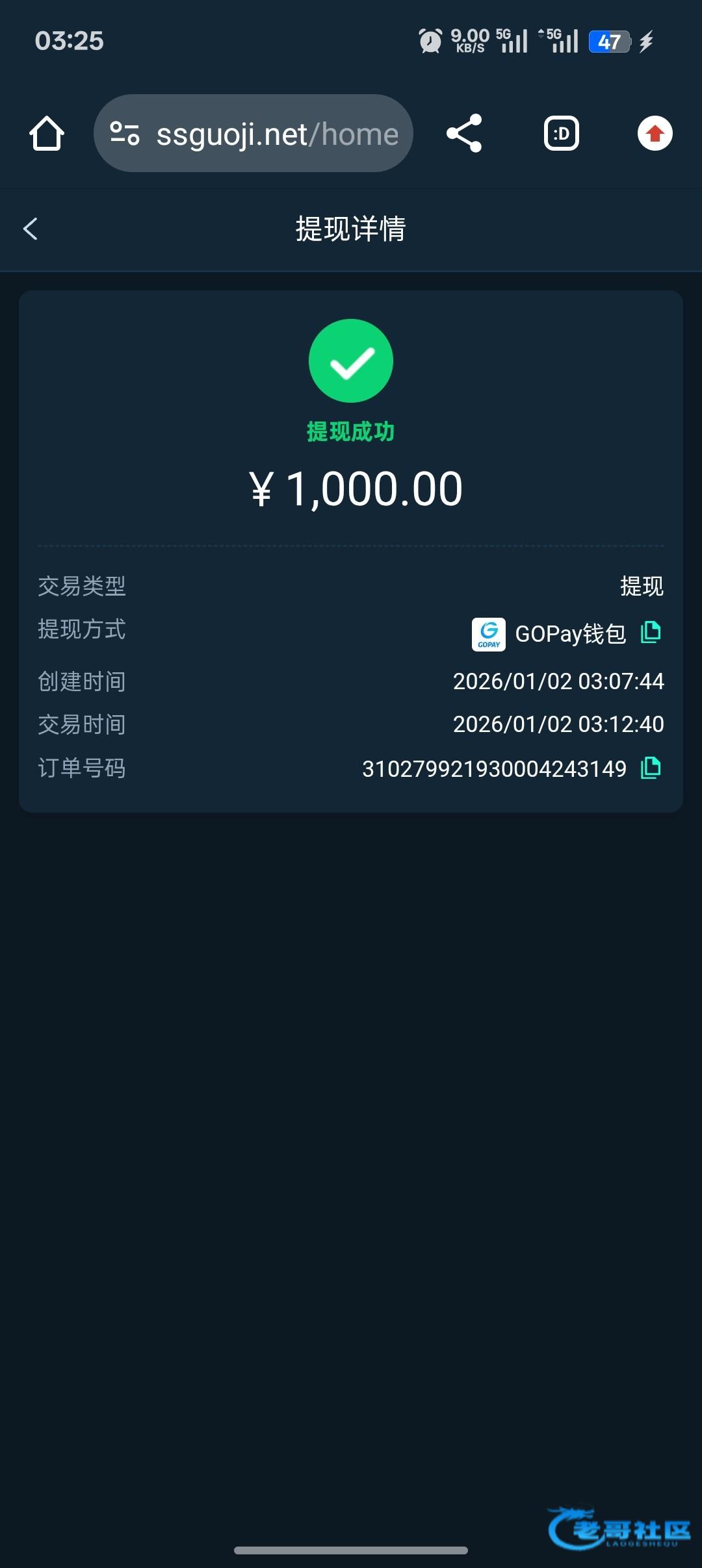Copy the order number 31027992193000424​3149

[x=651, y=768]
